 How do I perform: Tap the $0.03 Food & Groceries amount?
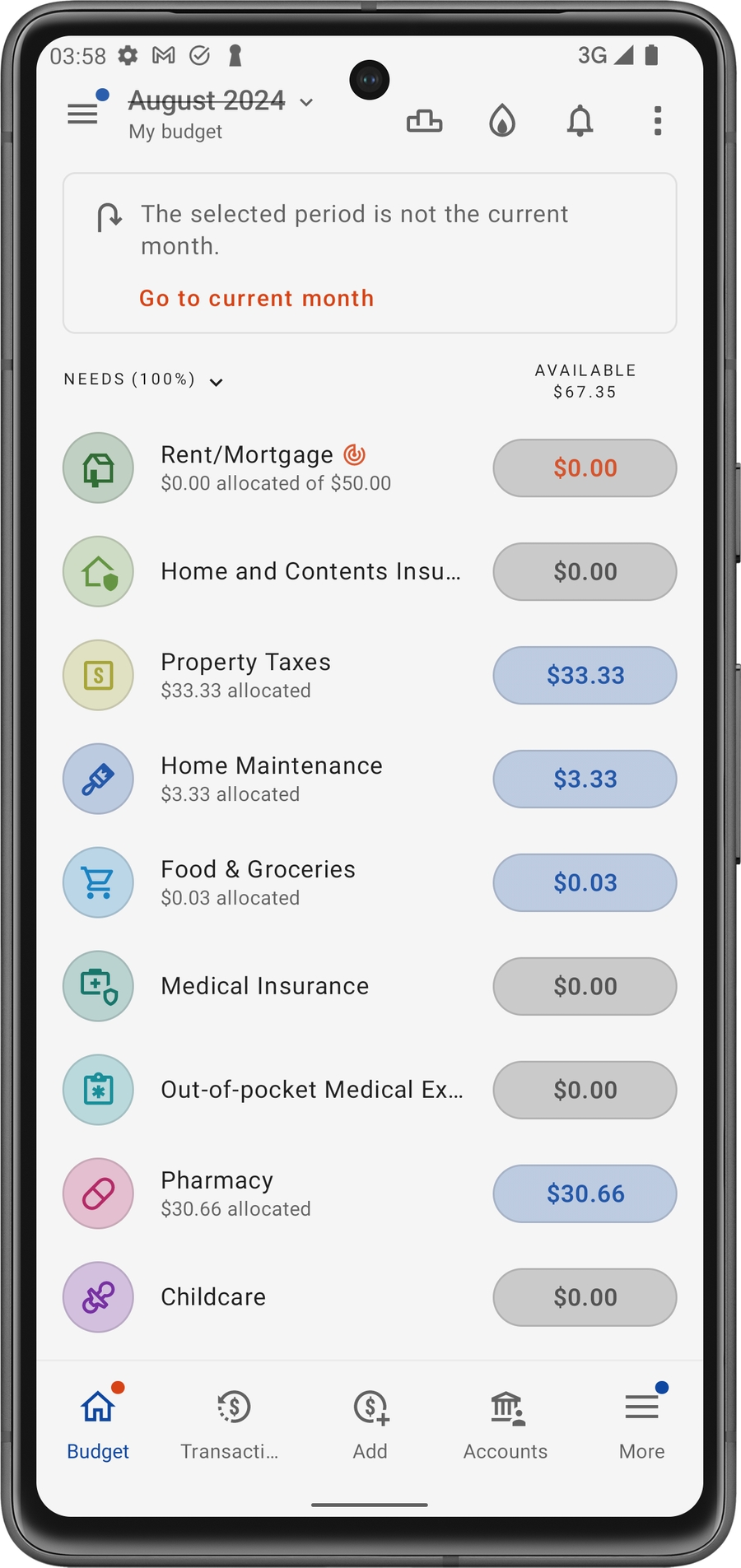click(x=585, y=882)
